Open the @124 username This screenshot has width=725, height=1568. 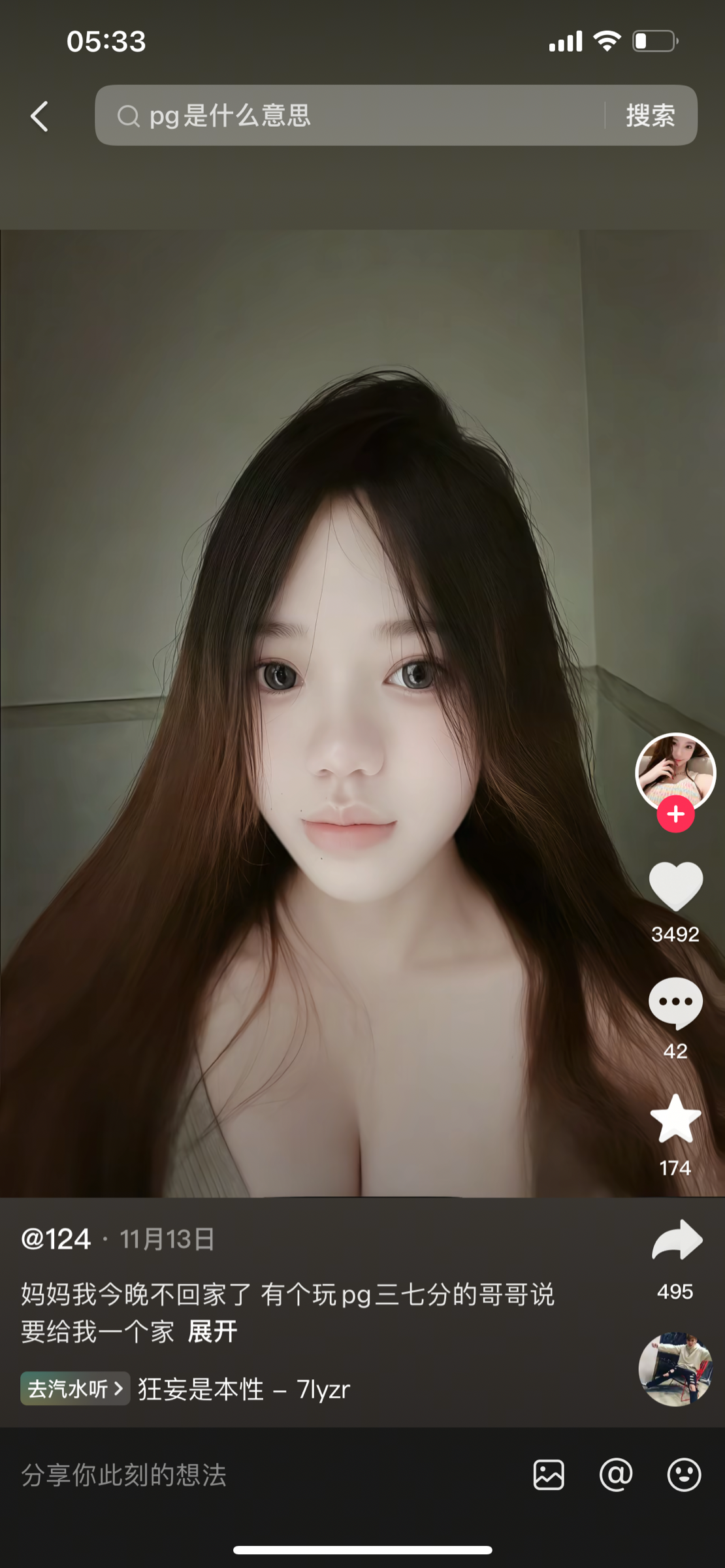click(56, 1239)
